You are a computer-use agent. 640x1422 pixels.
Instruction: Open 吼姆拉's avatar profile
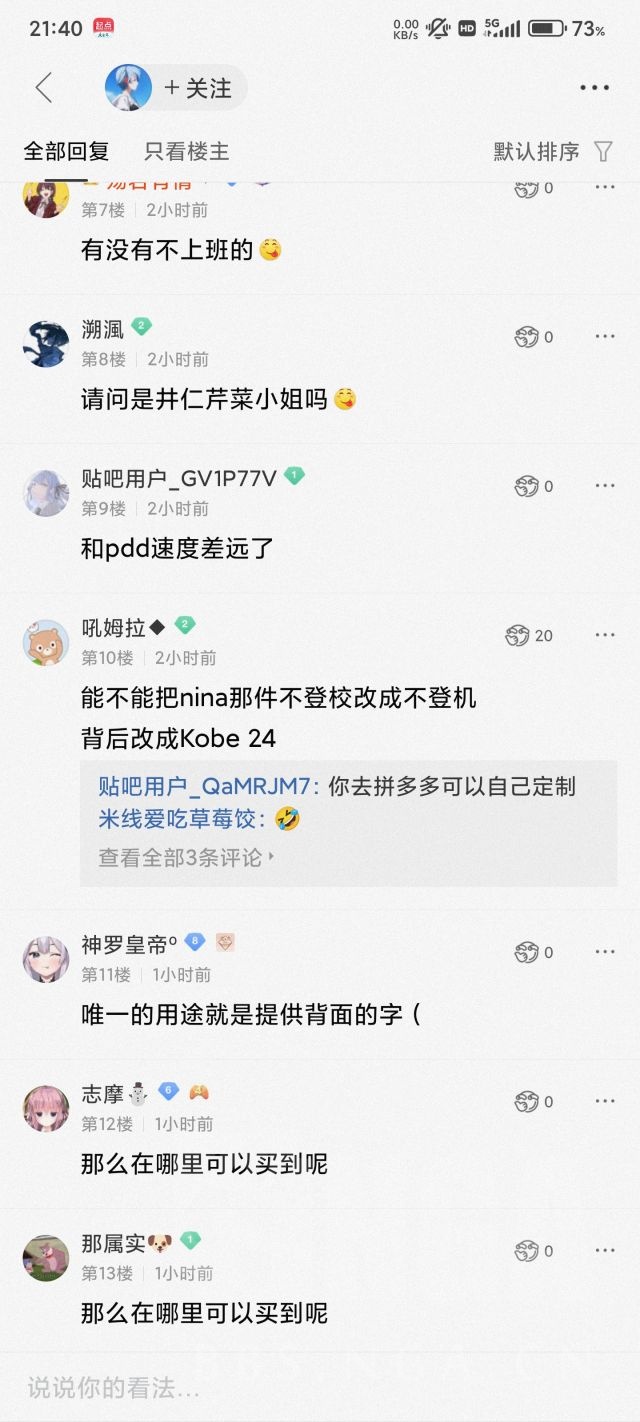[x=46, y=642]
